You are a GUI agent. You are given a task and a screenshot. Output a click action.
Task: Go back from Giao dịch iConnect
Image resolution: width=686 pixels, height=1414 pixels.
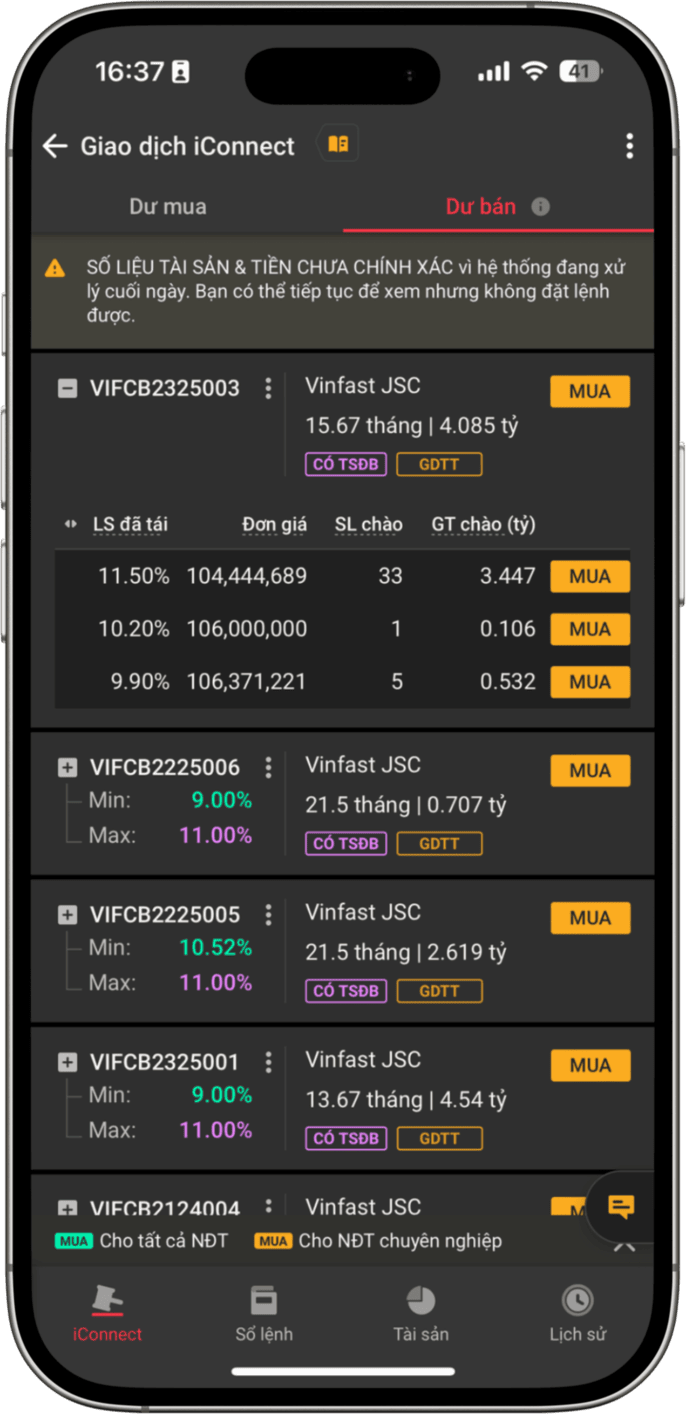[x=54, y=146]
